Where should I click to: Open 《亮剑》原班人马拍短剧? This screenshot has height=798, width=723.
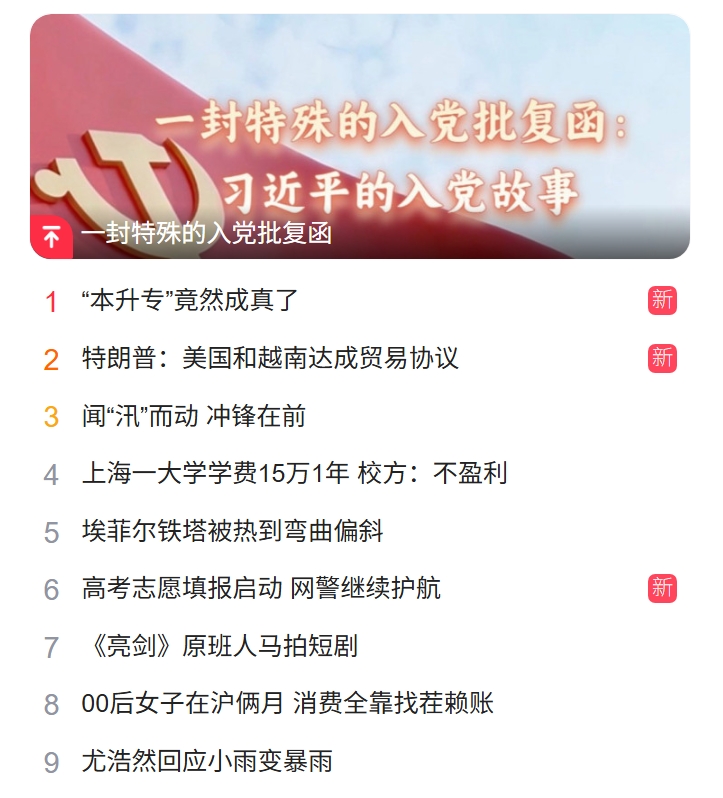click(x=219, y=646)
